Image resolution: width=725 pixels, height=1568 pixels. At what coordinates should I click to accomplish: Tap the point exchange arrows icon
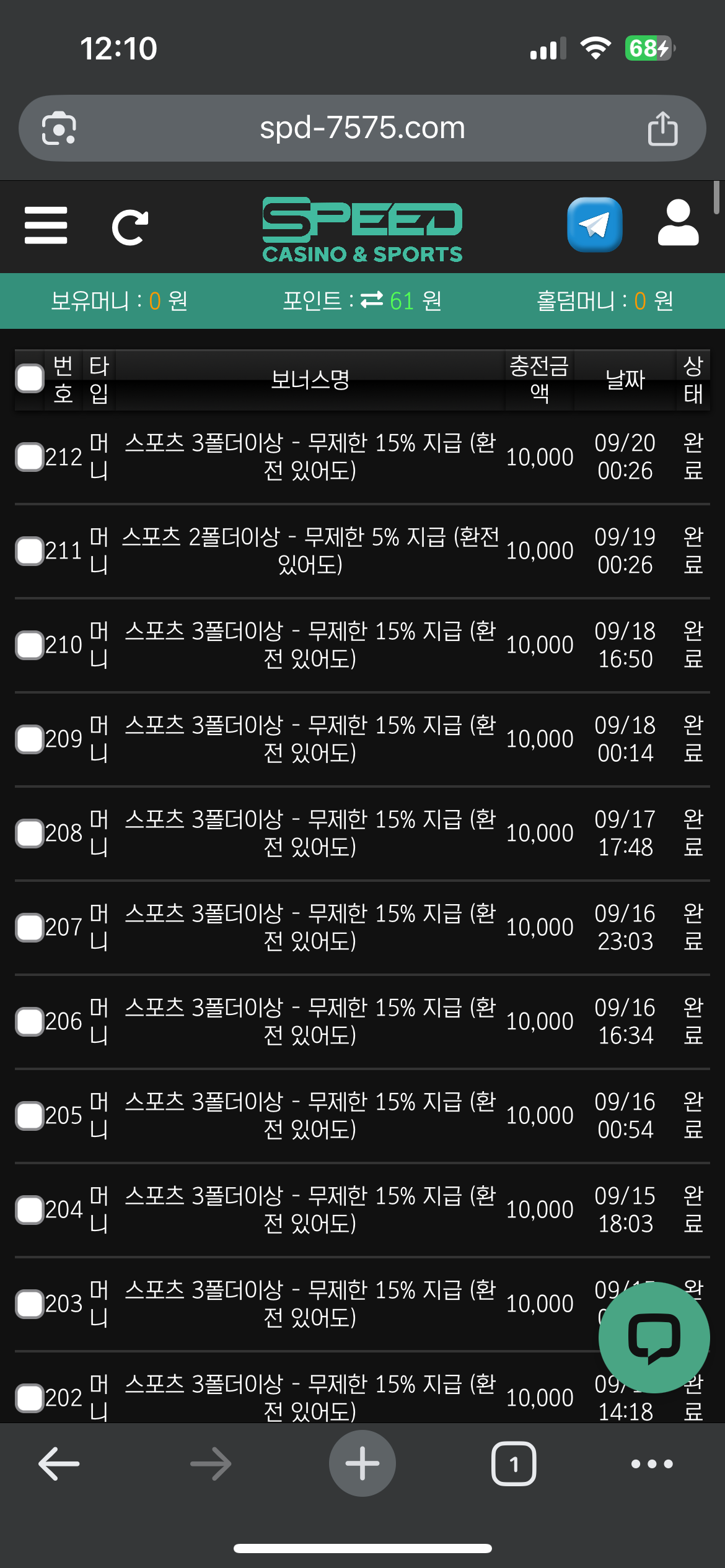point(372,300)
